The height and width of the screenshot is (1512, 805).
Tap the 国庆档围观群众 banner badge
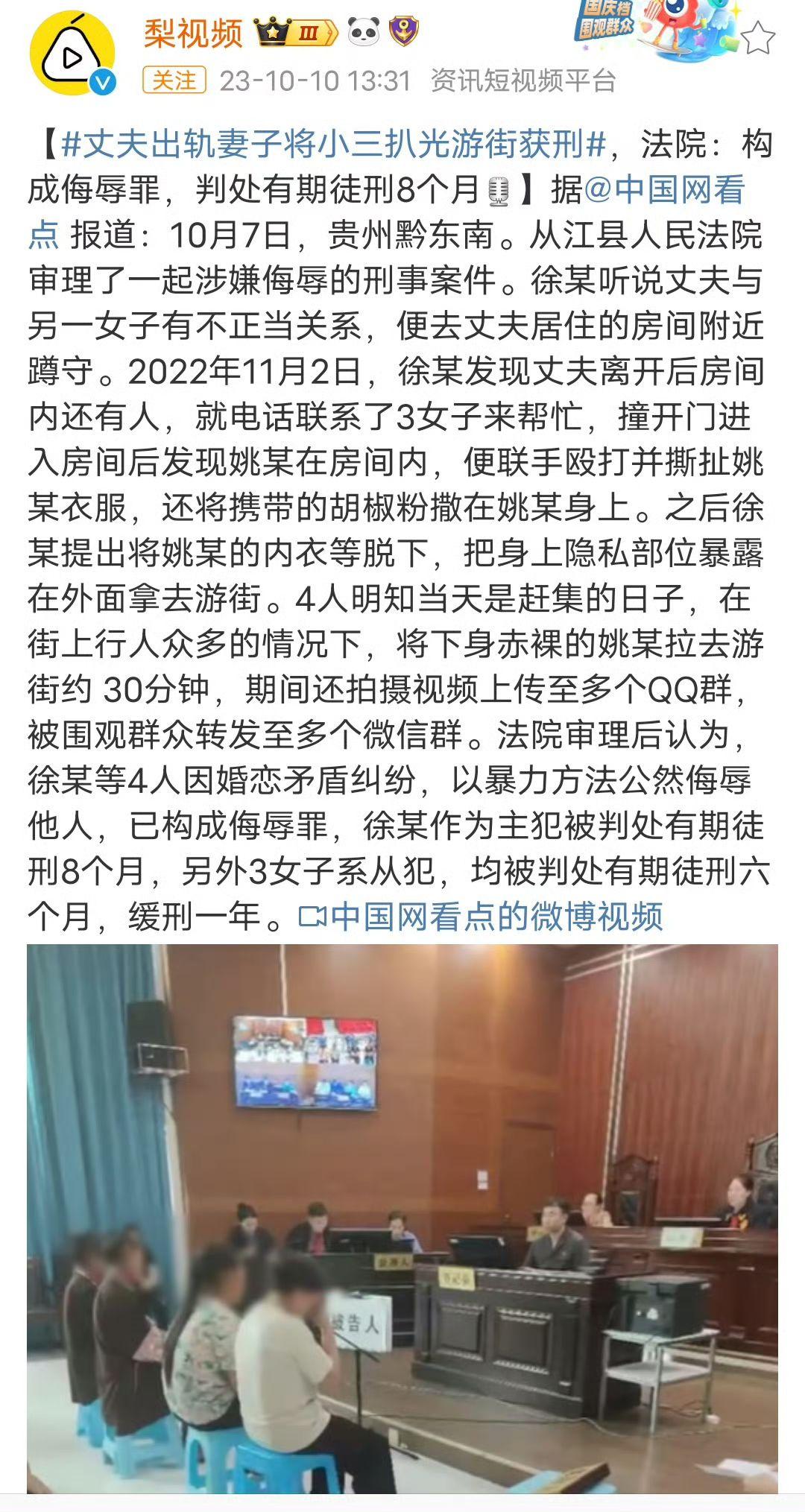(654, 28)
